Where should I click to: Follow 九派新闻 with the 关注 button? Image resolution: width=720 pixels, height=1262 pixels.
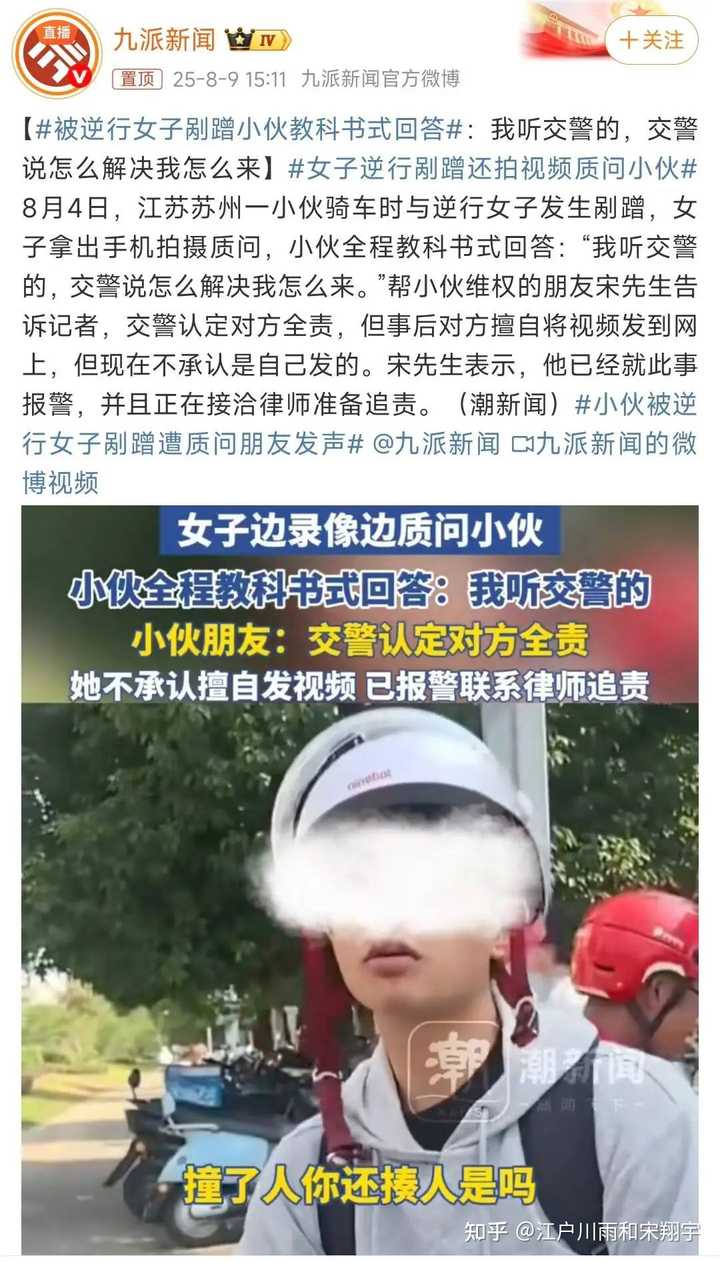pos(652,40)
